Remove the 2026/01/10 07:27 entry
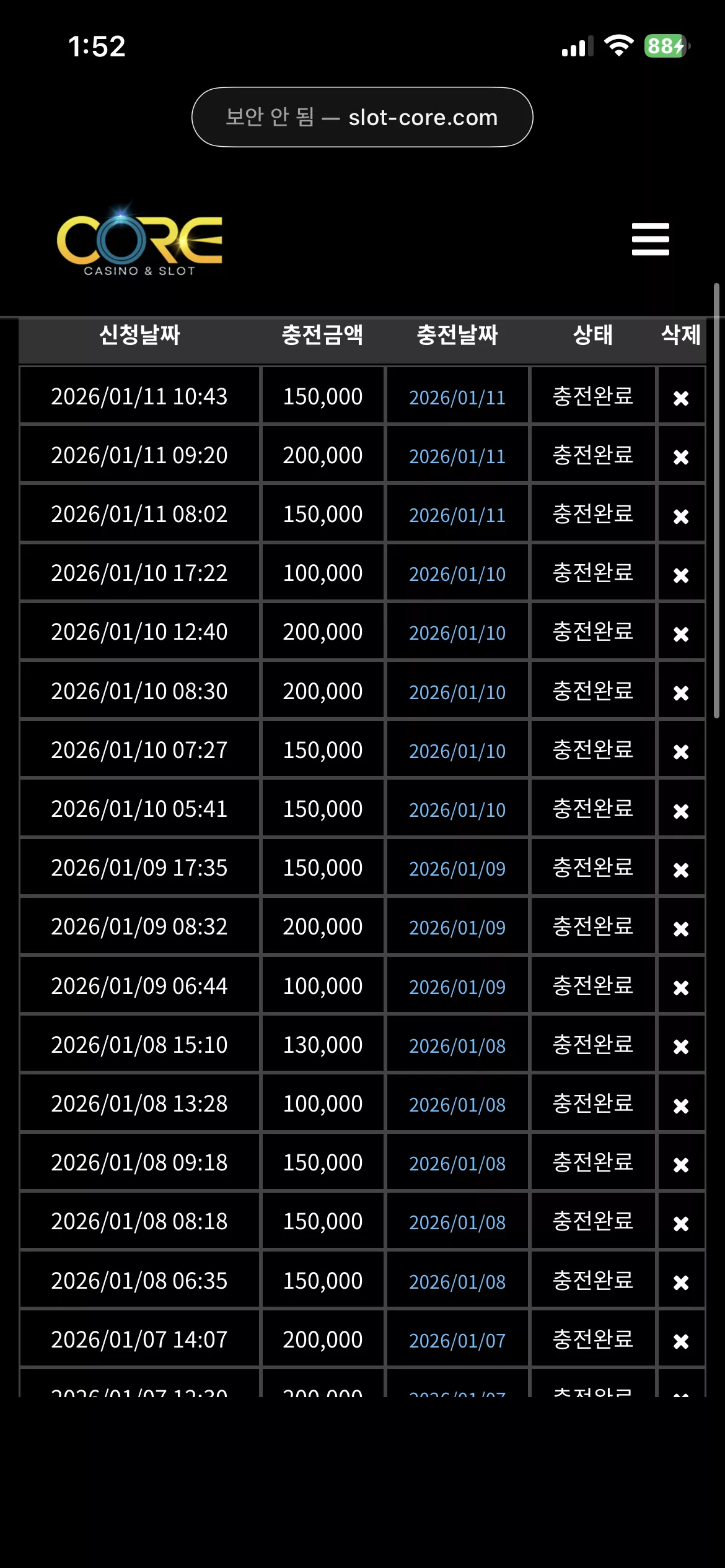Viewport: 725px width, 1568px height. [681, 752]
